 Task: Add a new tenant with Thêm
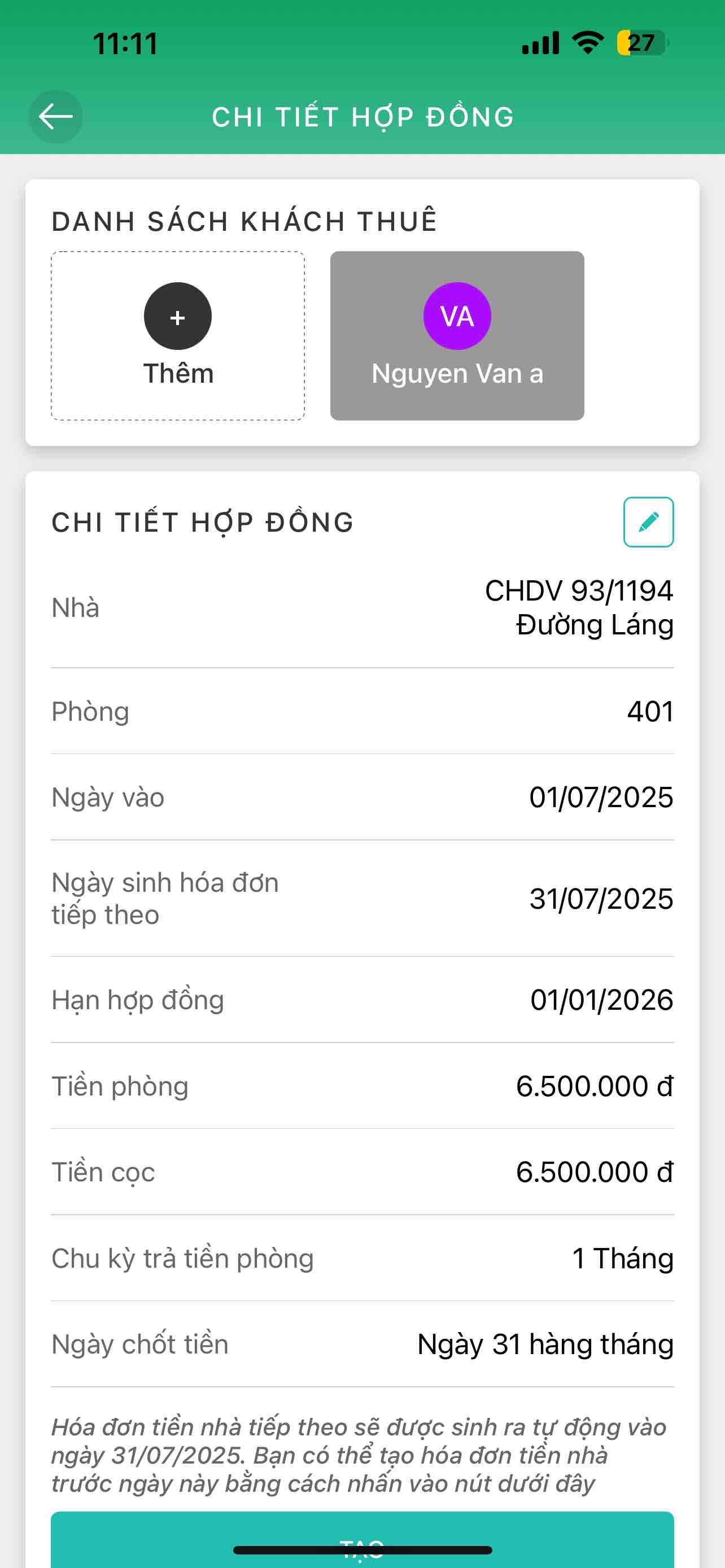[x=178, y=335]
